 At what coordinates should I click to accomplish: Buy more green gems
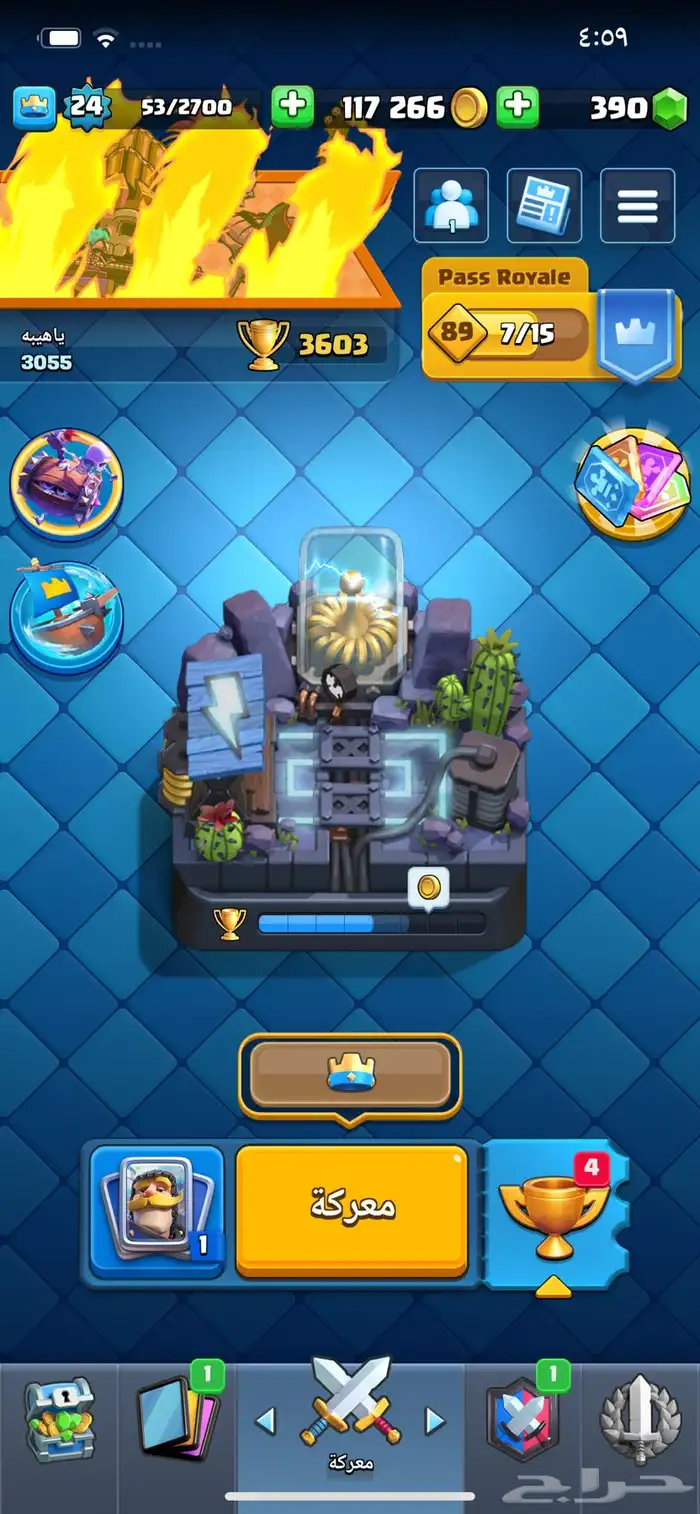pyautogui.click(x=518, y=107)
